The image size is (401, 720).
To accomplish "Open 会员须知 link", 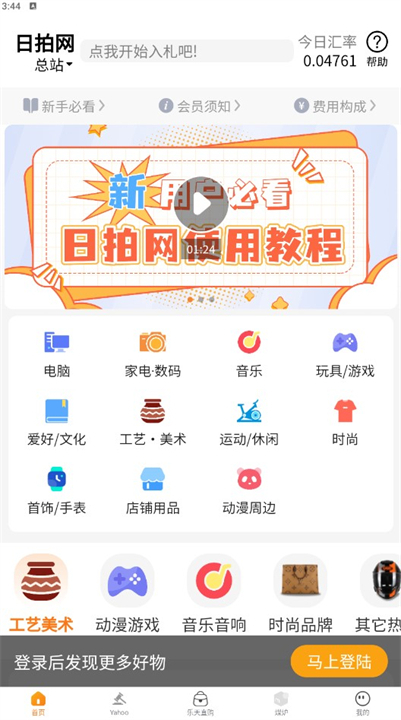I will (199, 106).
